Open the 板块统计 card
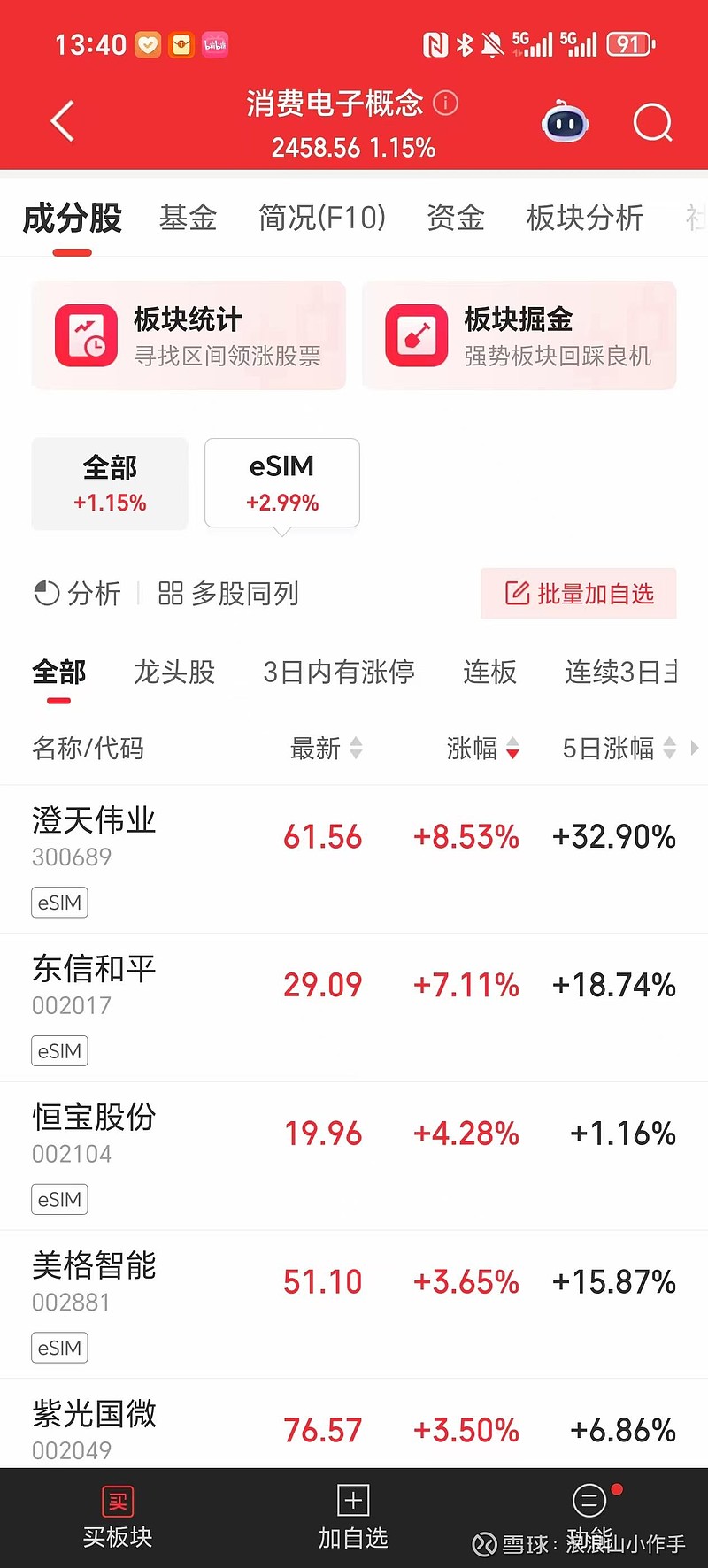 (x=189, y=335)
